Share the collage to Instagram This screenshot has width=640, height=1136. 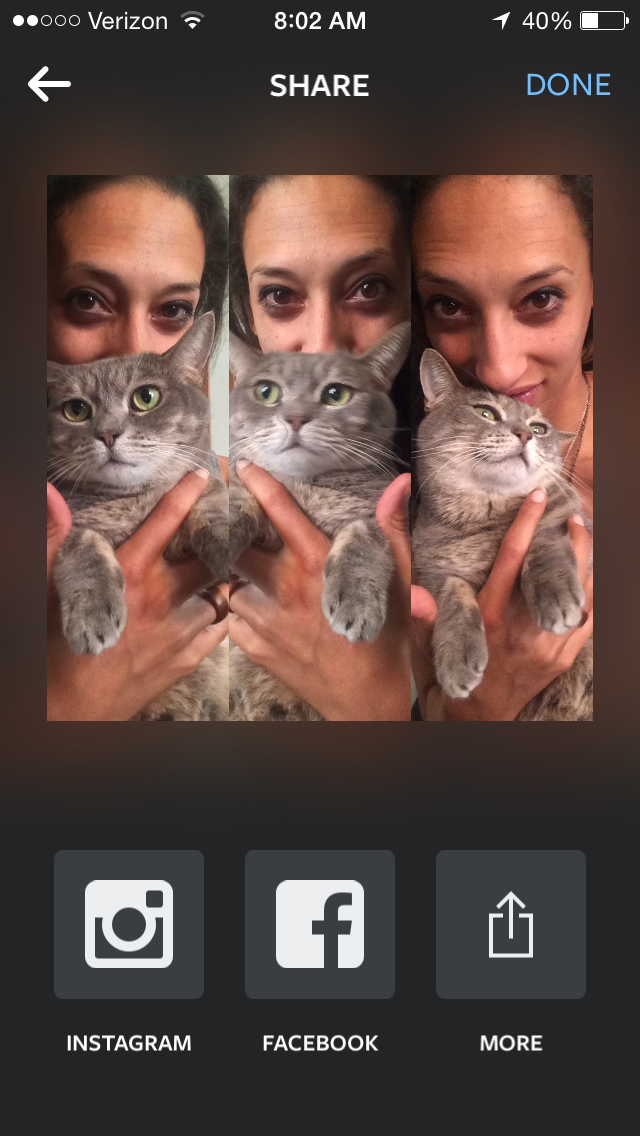pos(129,924)
